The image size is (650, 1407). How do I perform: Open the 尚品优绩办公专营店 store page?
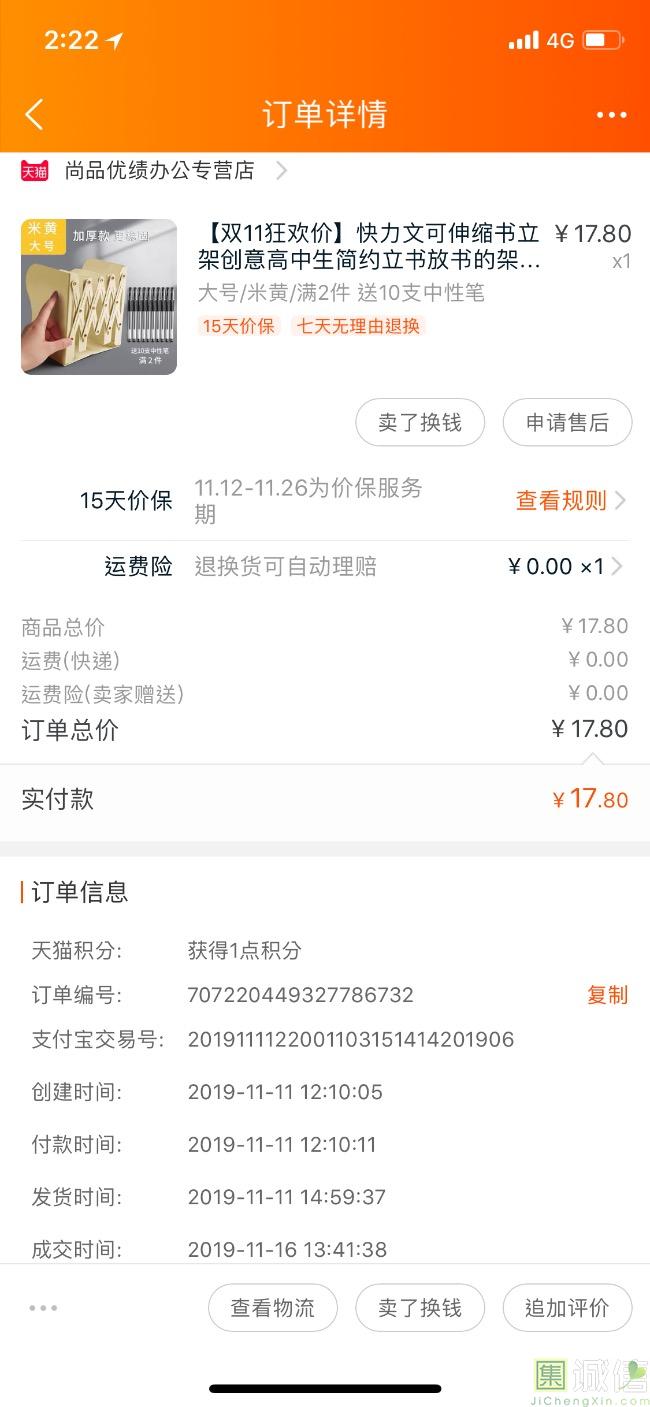[154, 170]
